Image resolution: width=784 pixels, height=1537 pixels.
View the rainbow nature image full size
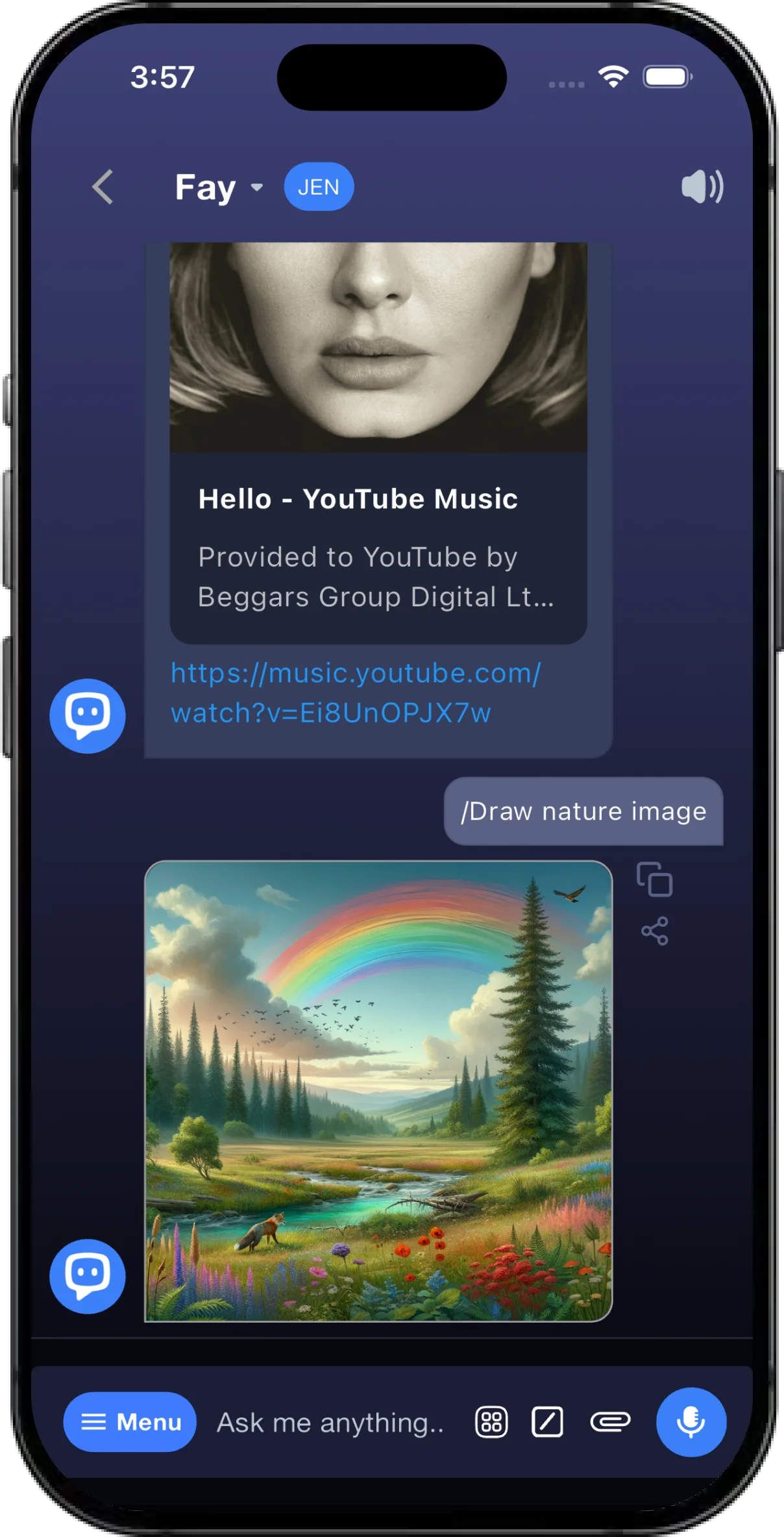tap(378, 1091)
